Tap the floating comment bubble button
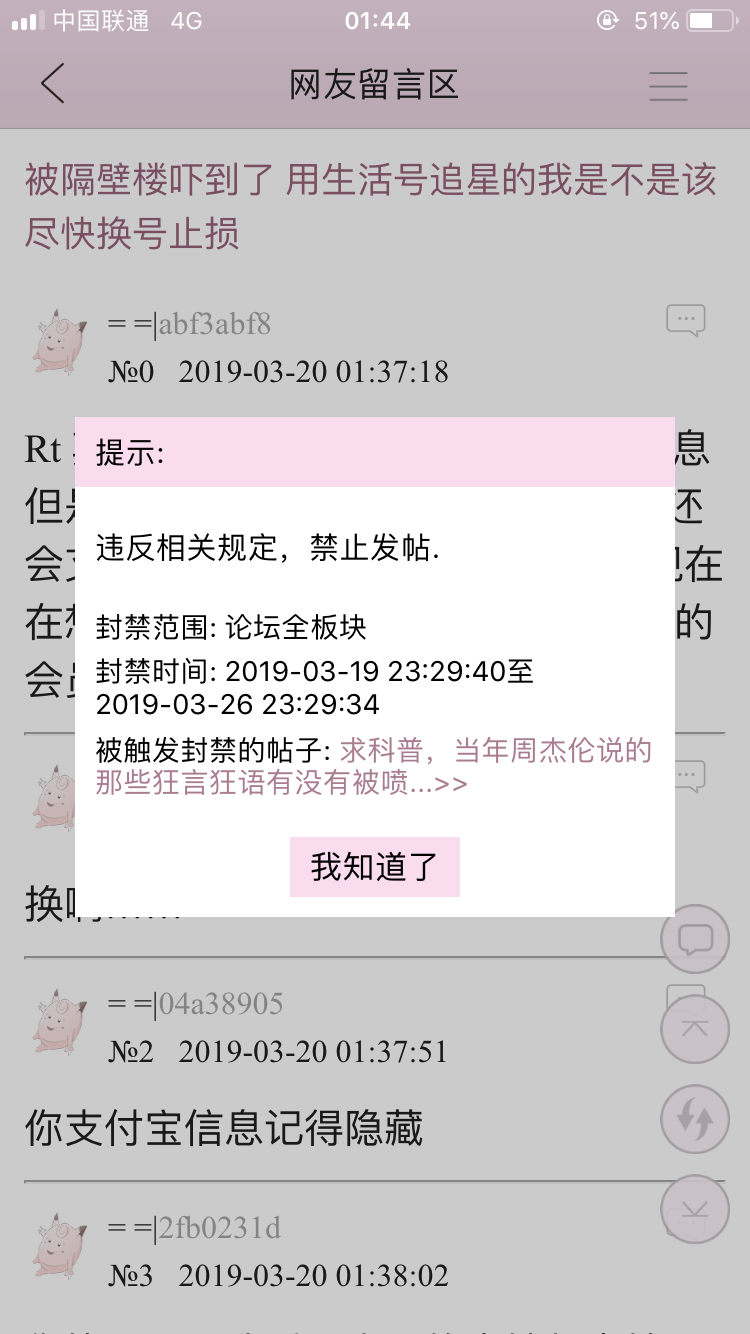750x1334 pixels. pos(695,939)
